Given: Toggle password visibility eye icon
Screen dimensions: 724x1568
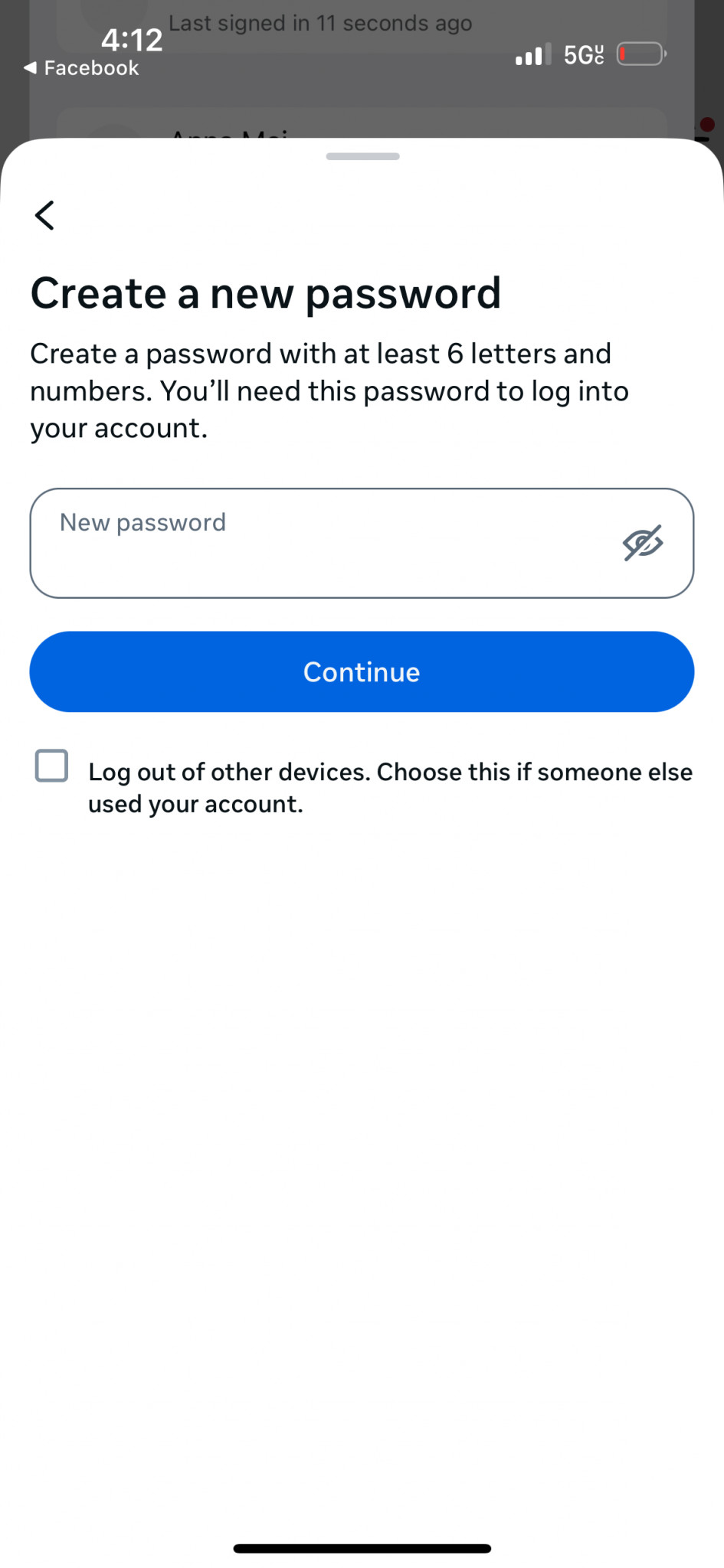Looking at the screenshot, I should point(642,543).
